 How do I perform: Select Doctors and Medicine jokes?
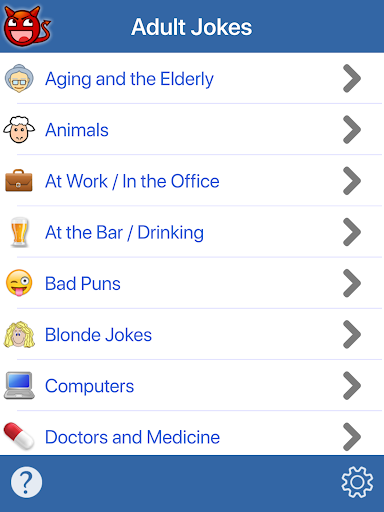point(192,433)
